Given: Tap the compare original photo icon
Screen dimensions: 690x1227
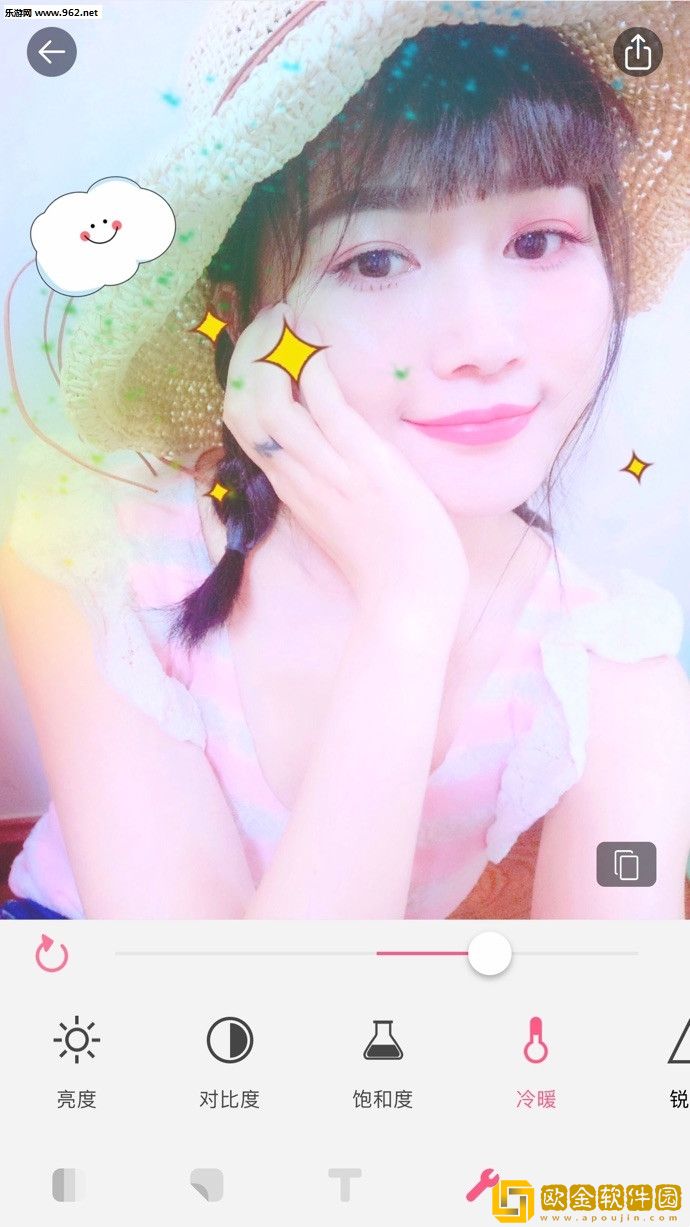Looking at the screenshot, I should (x=626, y=864).
